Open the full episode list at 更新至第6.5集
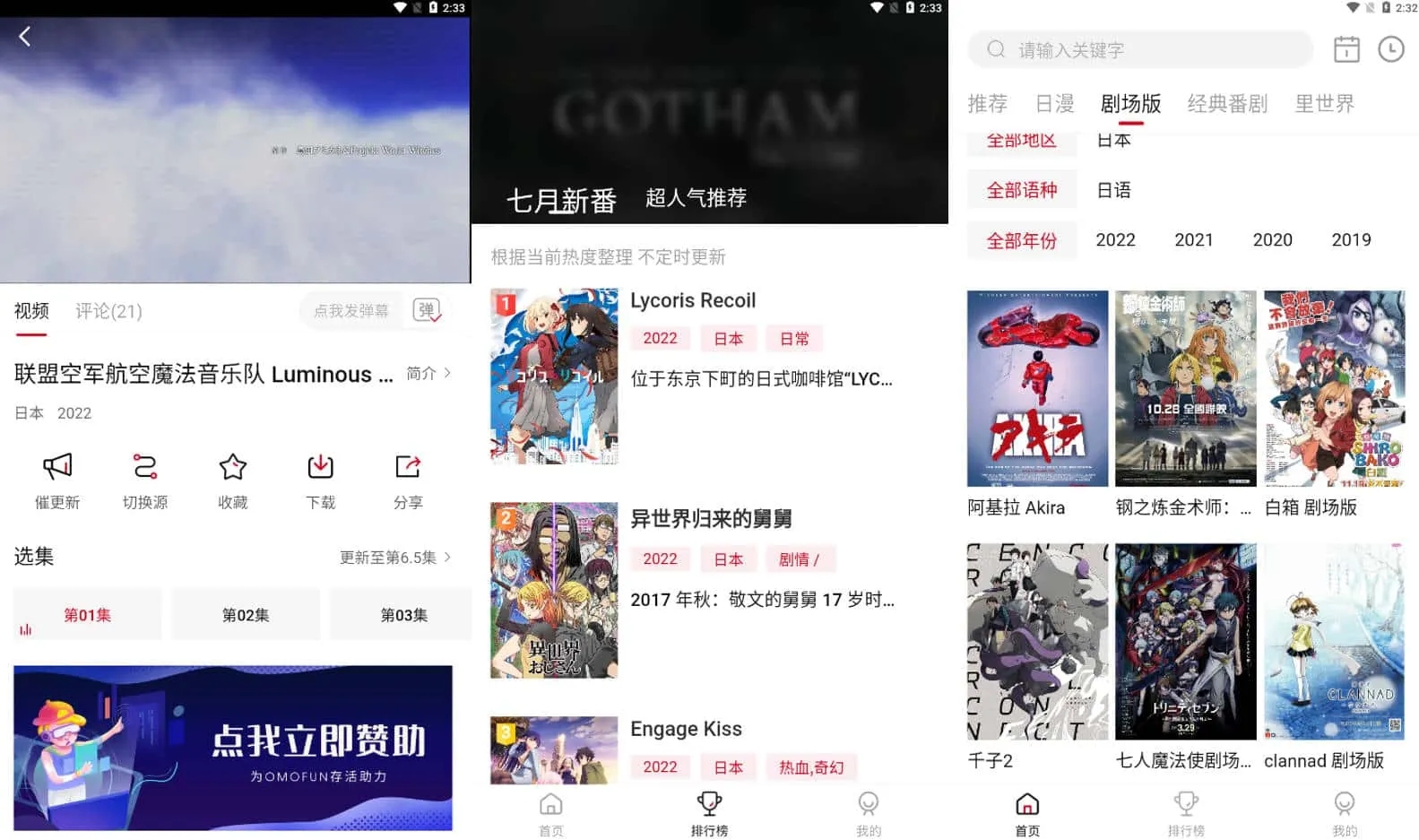1419x840 pixels. pyautogui.click(x=394, y=558)
